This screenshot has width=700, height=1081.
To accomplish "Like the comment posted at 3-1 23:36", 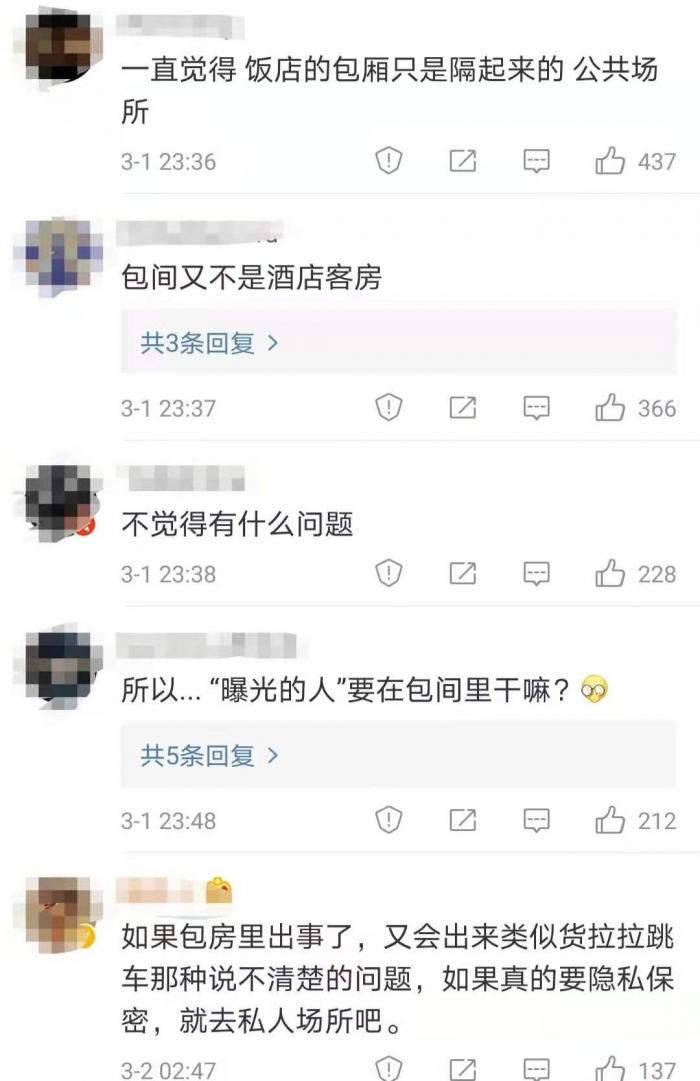I will [610, 161].
